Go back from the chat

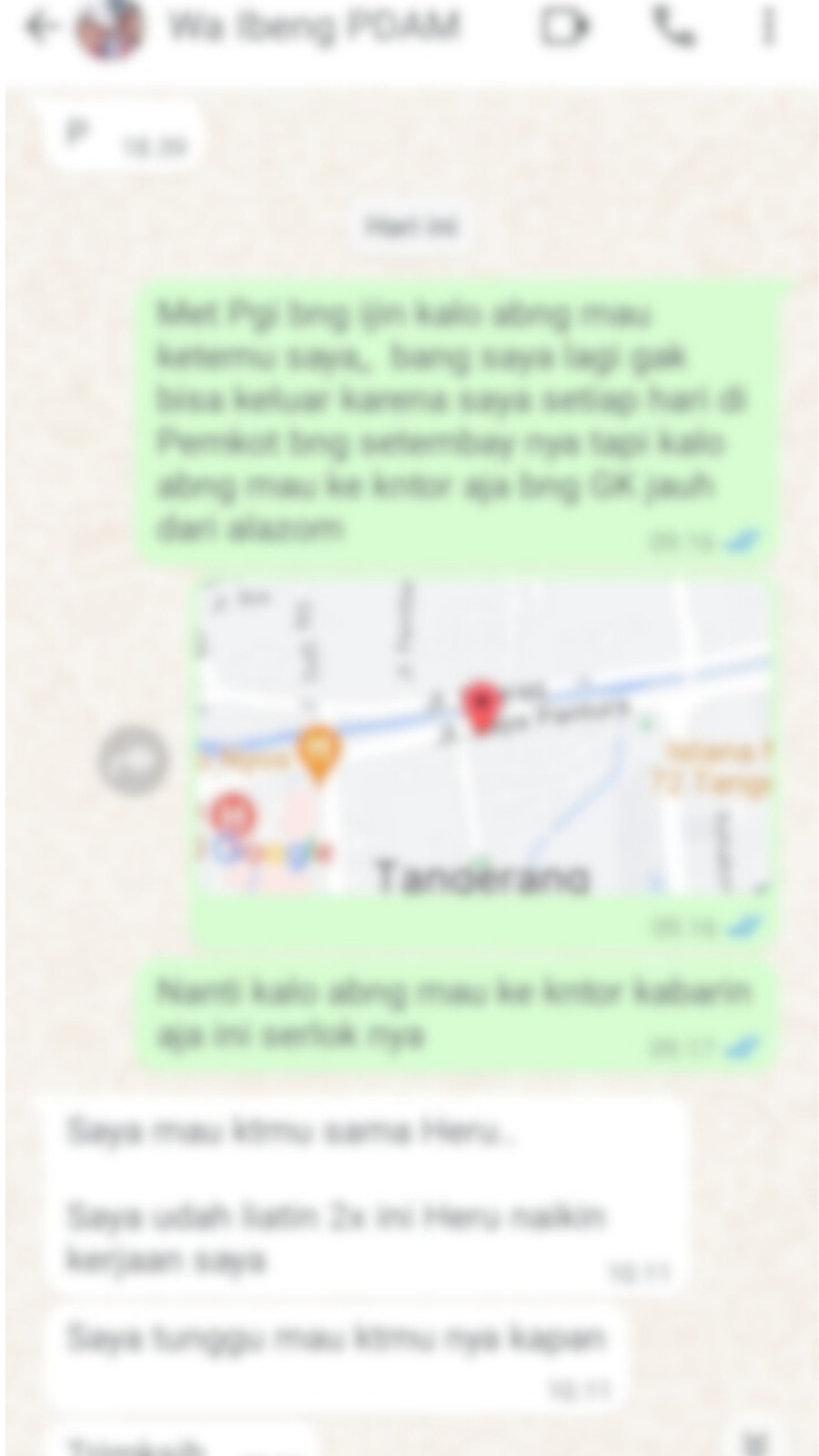39,27
